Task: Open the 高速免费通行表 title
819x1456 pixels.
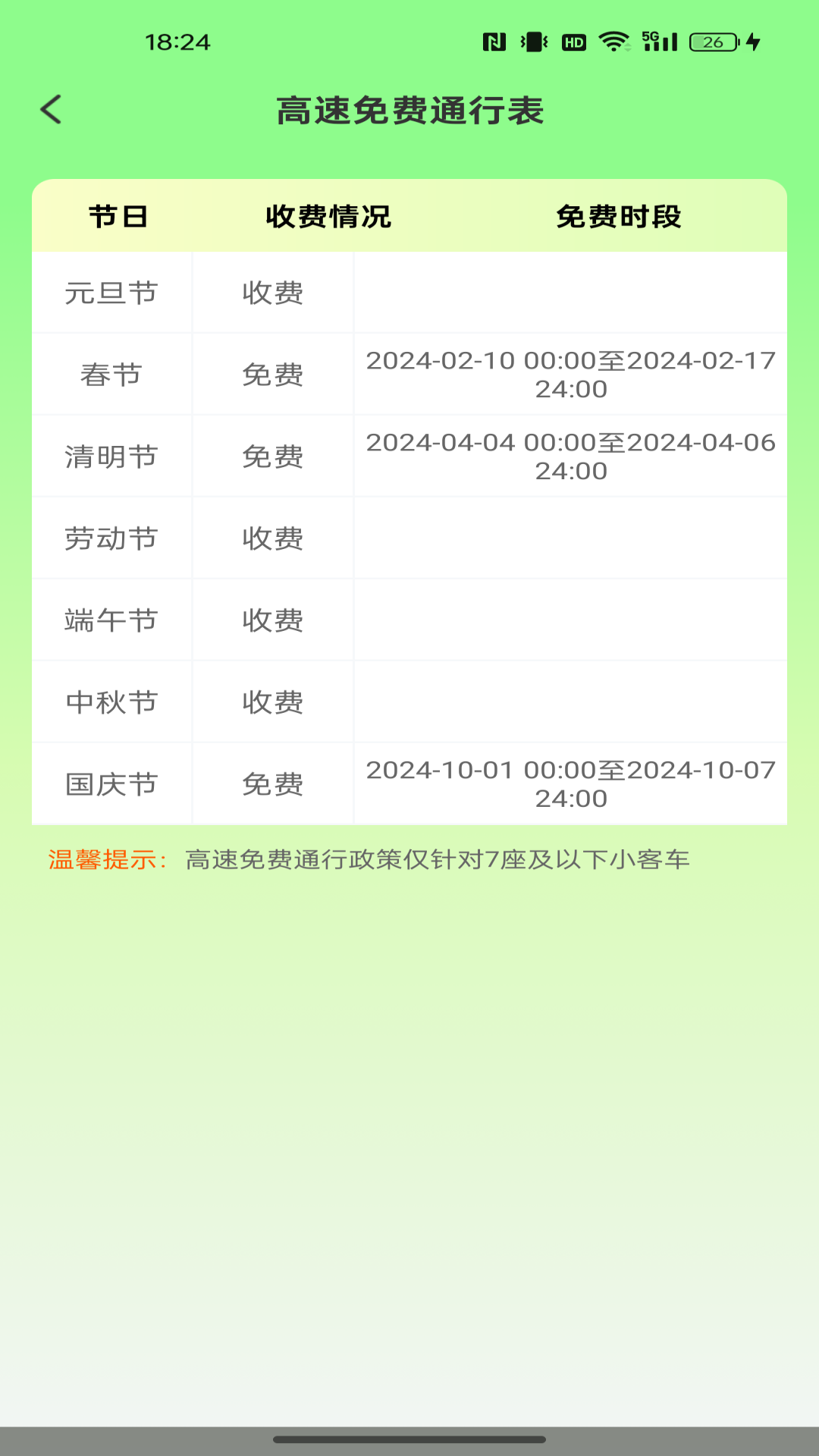Action: 409,111
